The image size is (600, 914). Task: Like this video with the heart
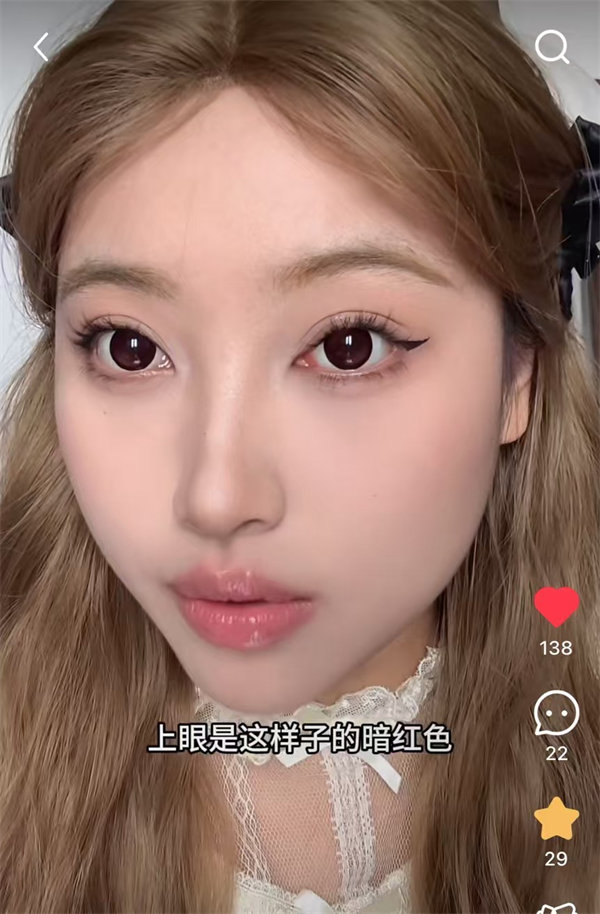[556, 606]
